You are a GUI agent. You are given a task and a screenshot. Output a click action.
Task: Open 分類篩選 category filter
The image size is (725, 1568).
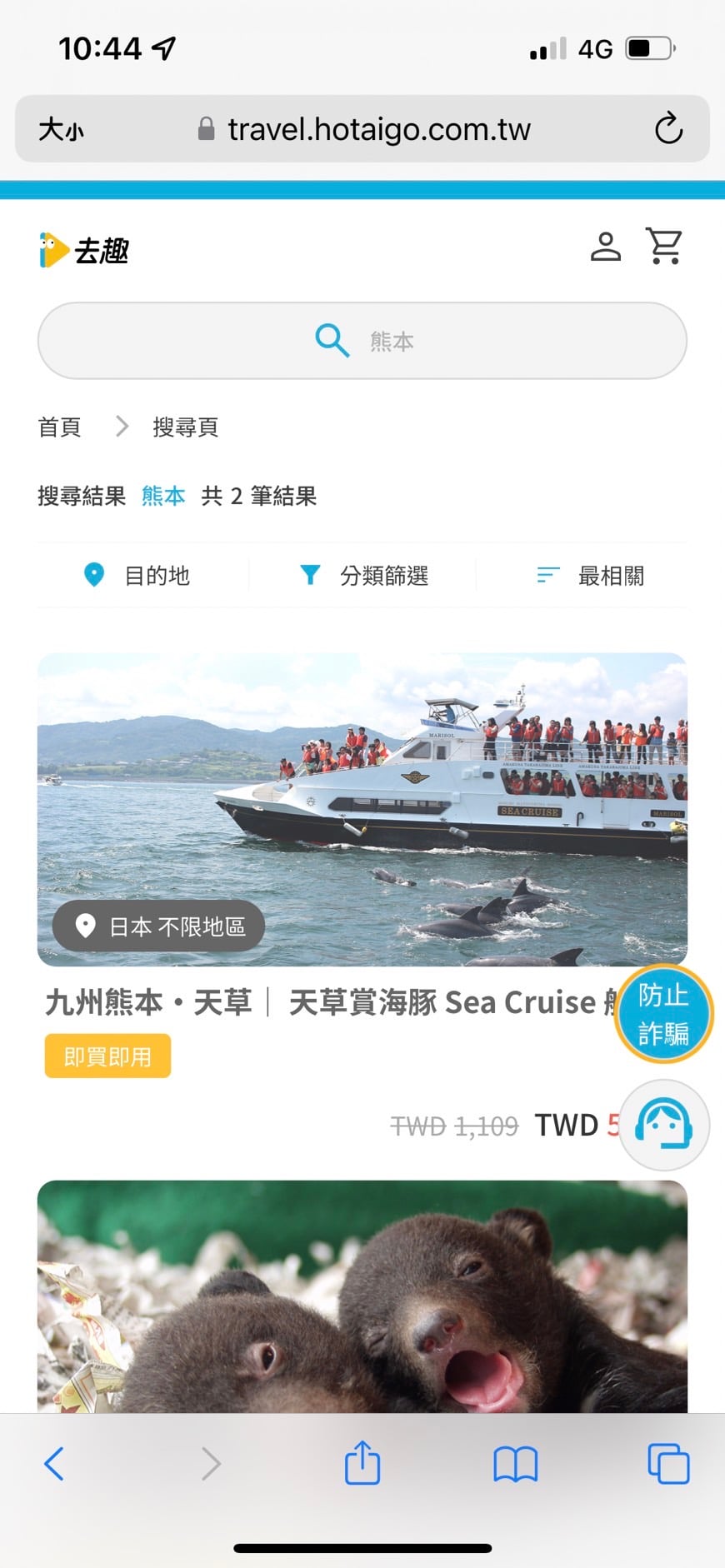363,576
